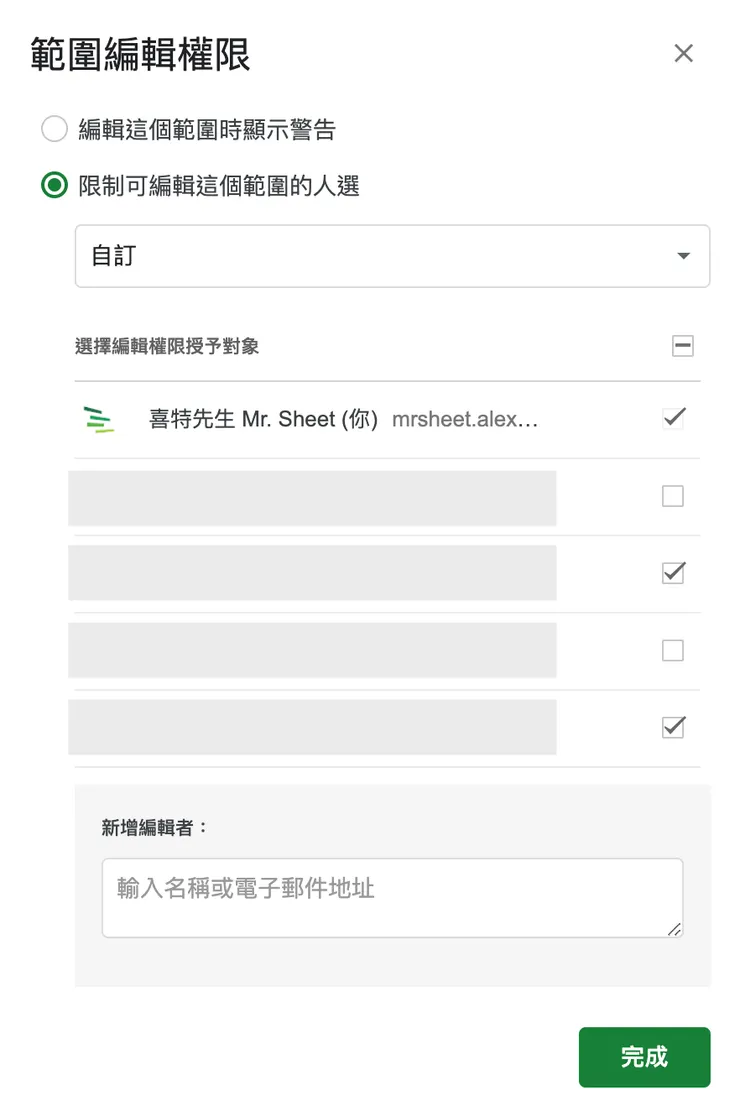The width and height of the screenshot is (740, 1113).
Task: Click the indeterminate select-all editors checkbox
Action: 683,345
